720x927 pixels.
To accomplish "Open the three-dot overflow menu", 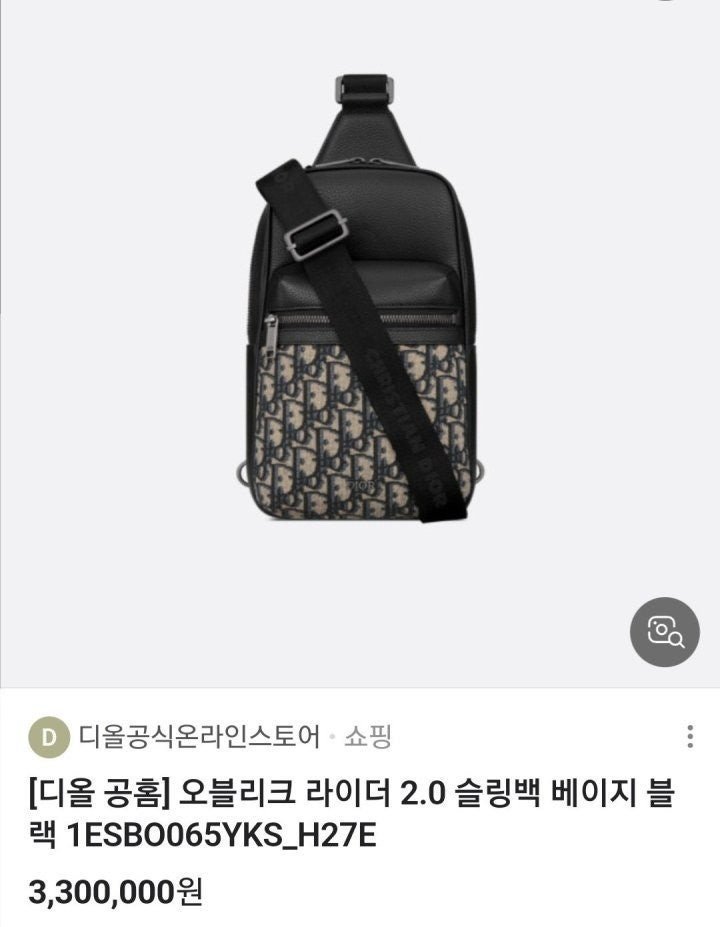I will pos(690,737).
